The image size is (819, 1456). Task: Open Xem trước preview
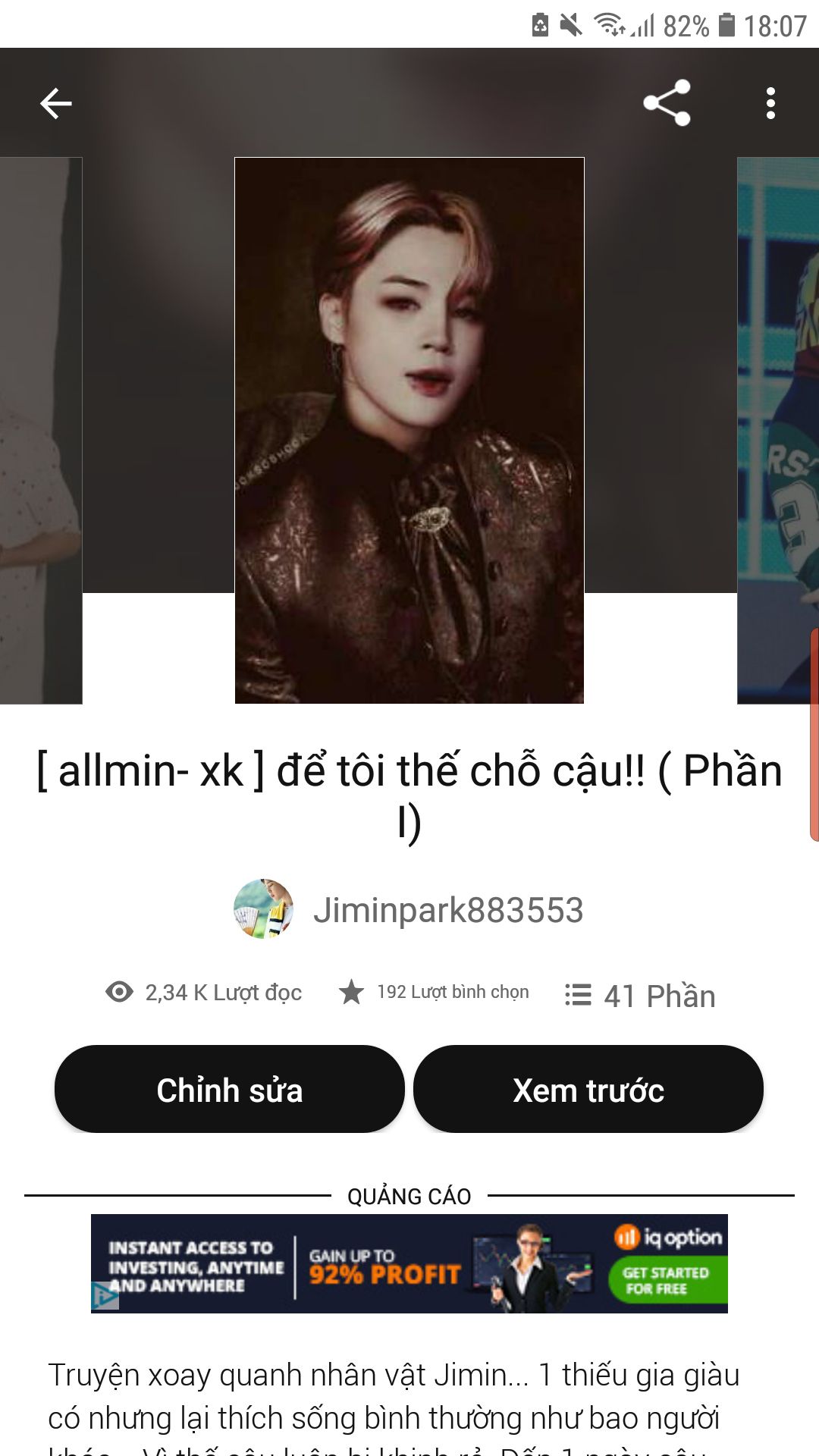[x=588, y=1090]
